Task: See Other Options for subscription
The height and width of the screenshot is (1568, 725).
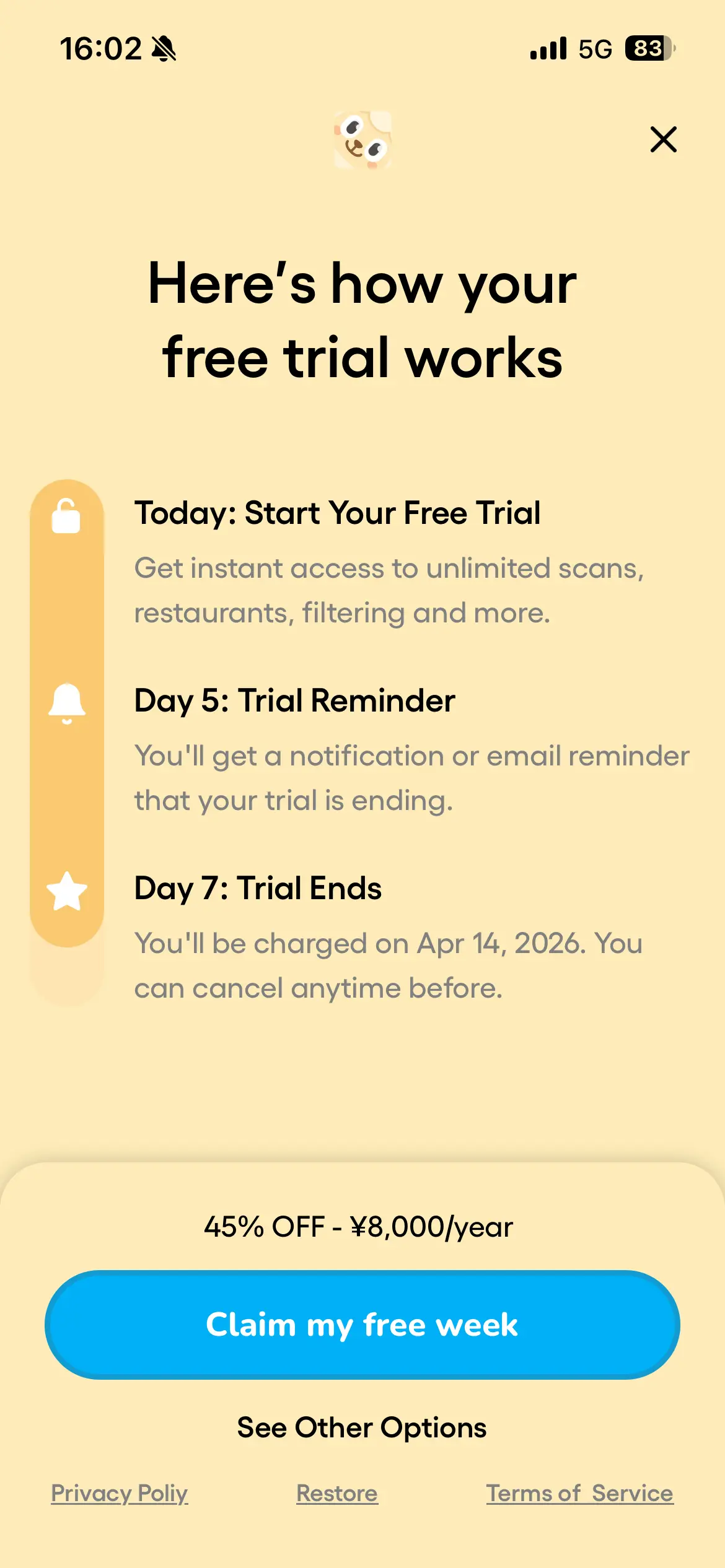Action: 362,1427
